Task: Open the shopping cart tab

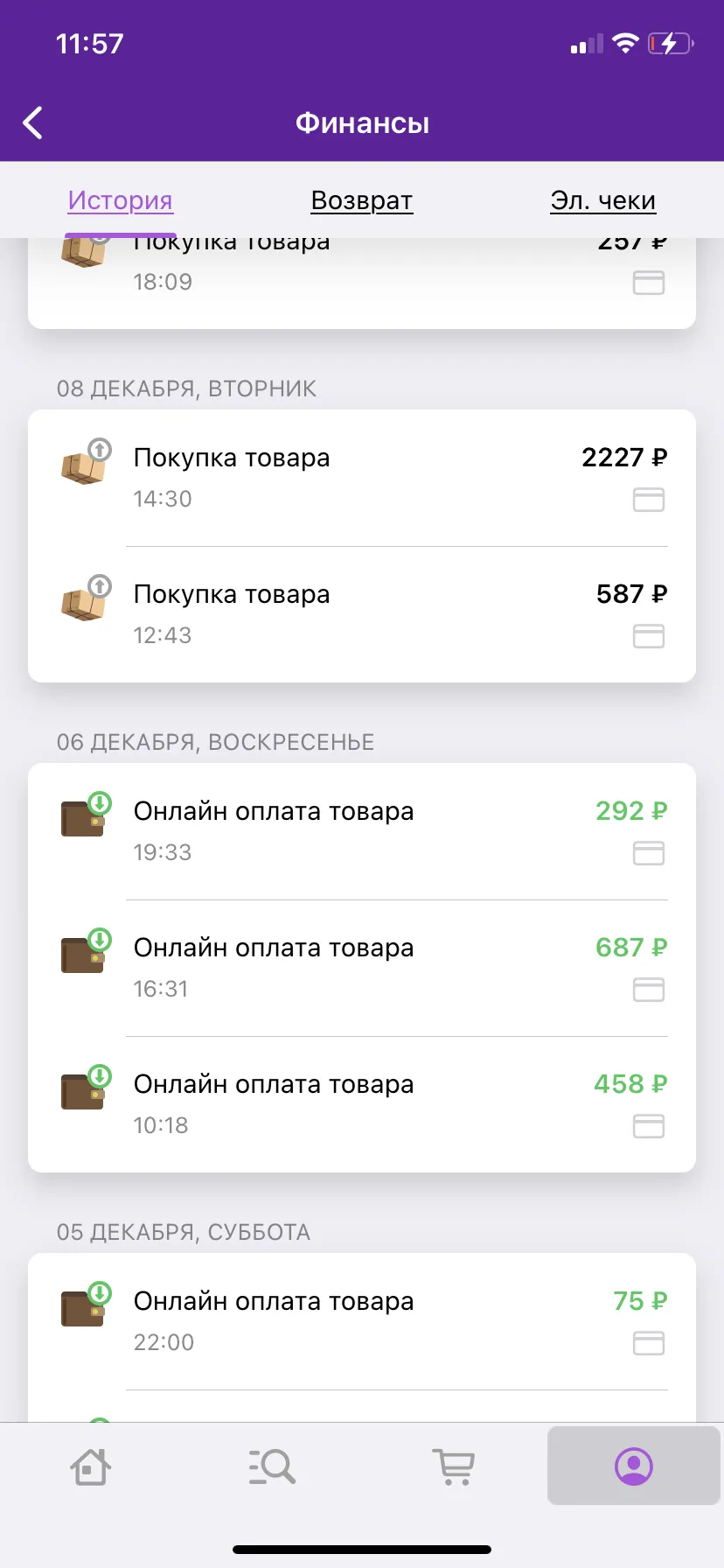Action: point(453,1466)
